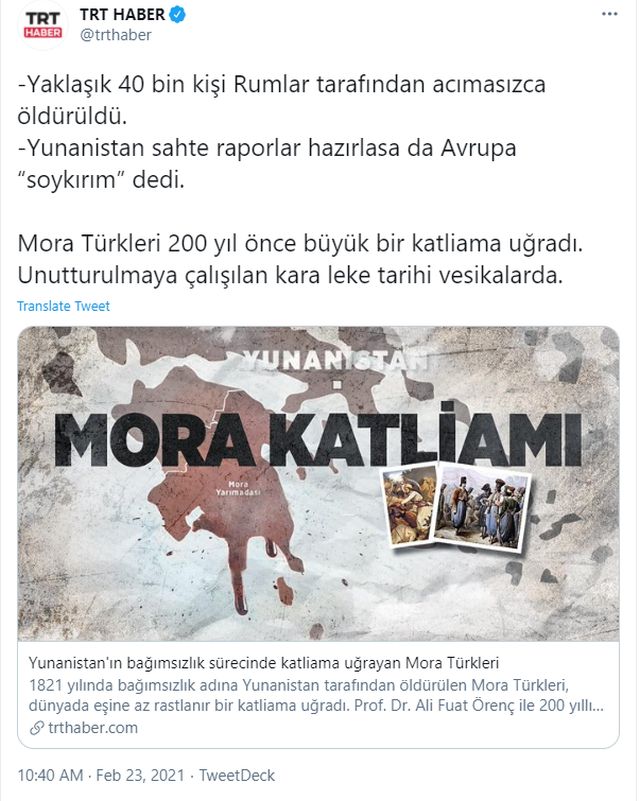Open TRT HABER profile picture
Image resolution: width=640 pixels, height=801 pixels.
click(x=43, y=24)
